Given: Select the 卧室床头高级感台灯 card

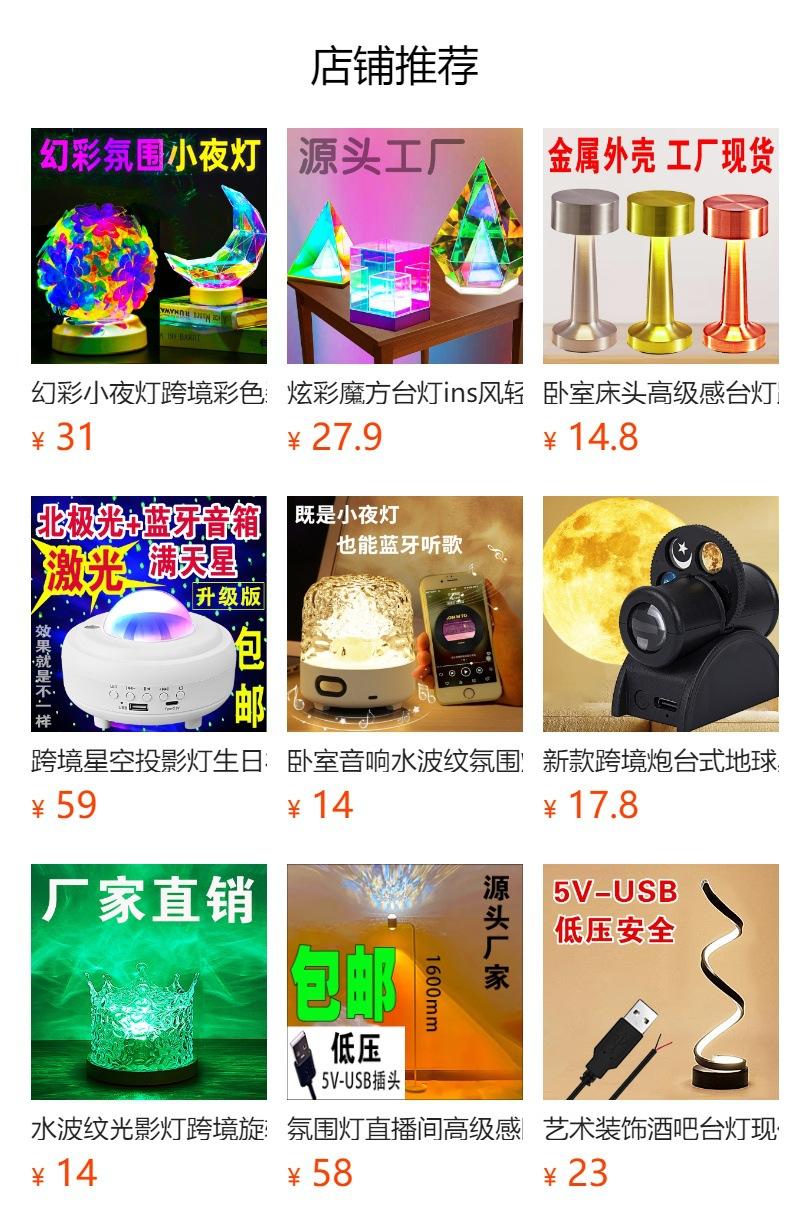Looking at the screenshot, I should [x=661, y=291].
